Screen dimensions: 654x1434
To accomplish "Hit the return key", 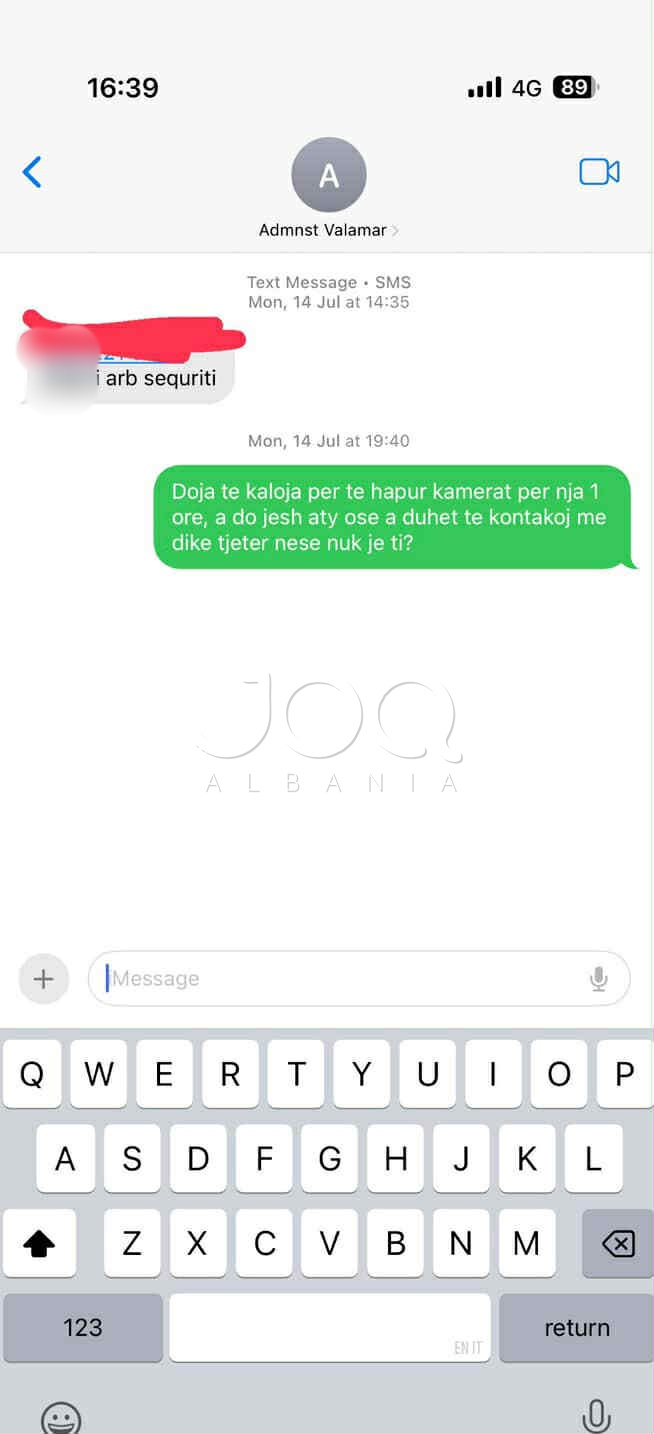I will point(576,1327).
